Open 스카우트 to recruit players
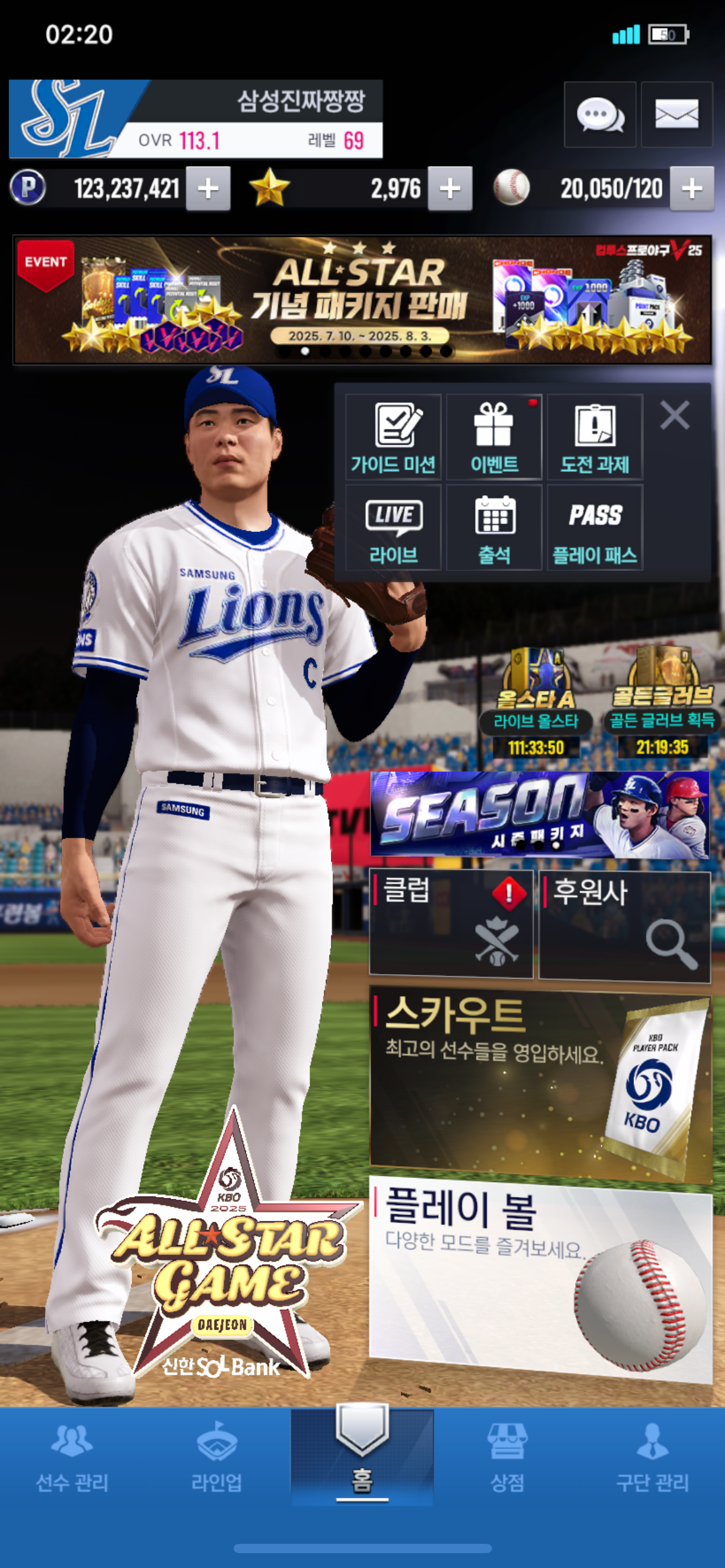This screenshot has height=1568, width=725. click(x=539, y=1084)
